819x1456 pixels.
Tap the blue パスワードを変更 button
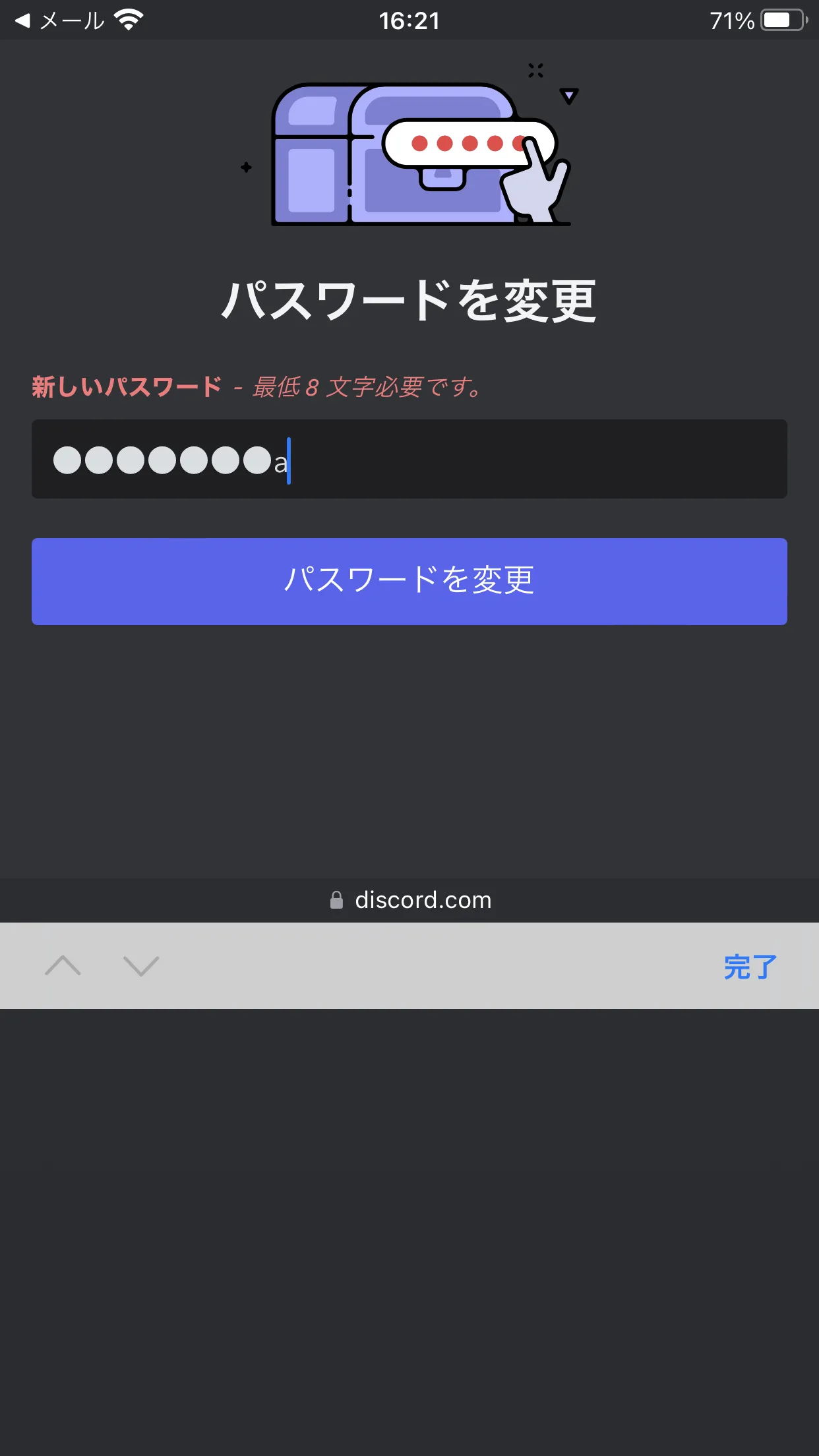coord(409,582)
